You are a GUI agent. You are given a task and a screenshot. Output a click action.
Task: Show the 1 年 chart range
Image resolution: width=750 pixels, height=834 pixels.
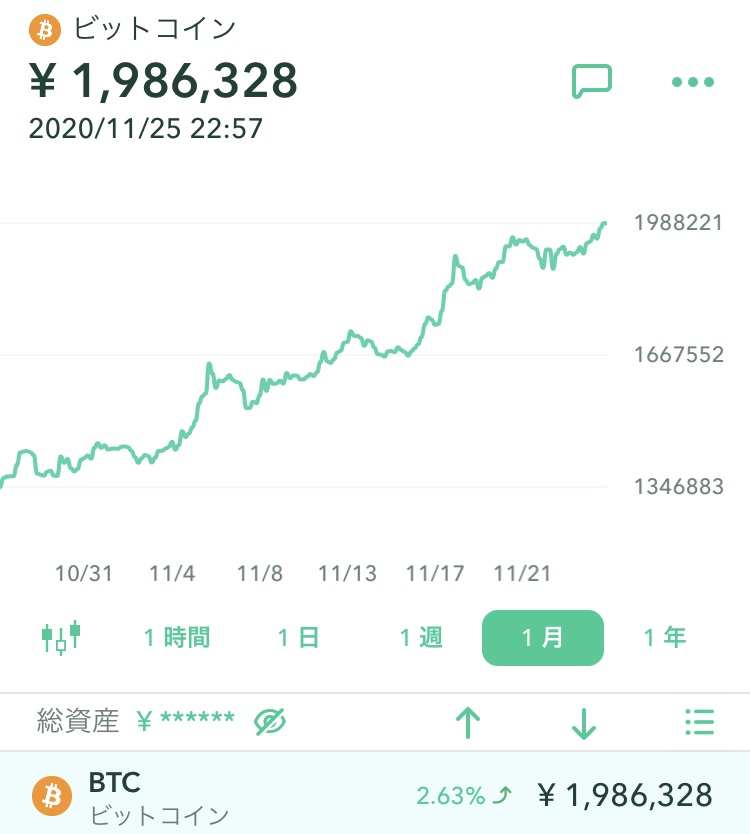pyautogui.click(x=665, y=638)
